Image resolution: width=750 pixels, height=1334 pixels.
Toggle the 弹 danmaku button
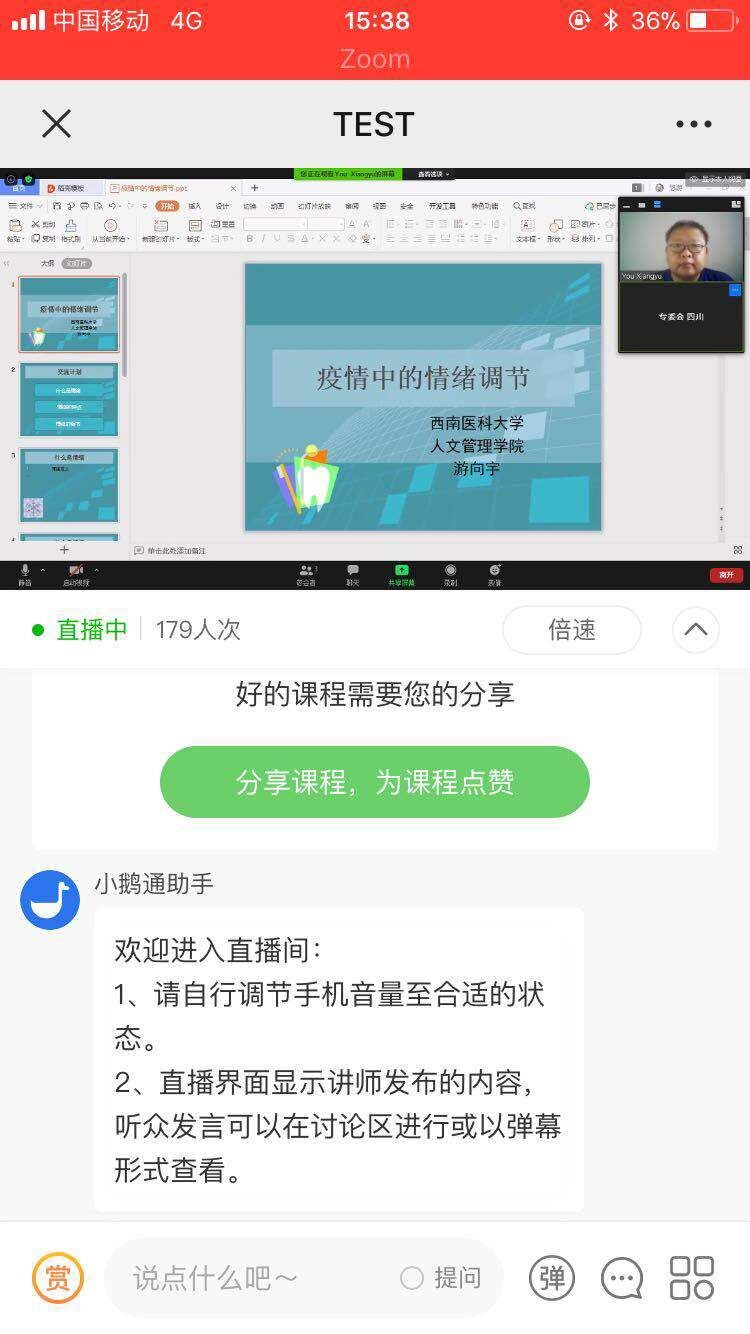coord(552,1278)
